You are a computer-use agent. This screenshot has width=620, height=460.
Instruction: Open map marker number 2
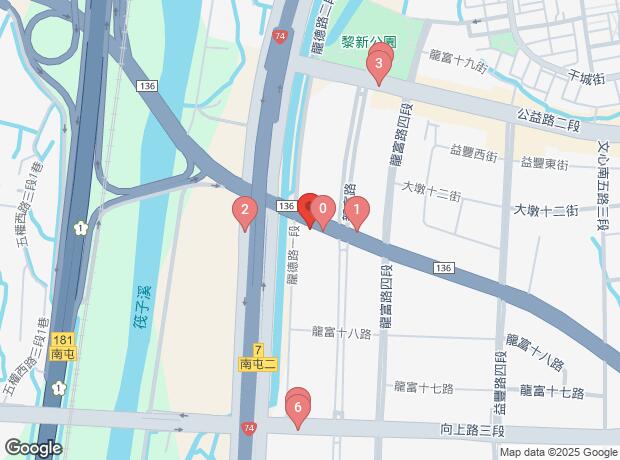tap(242, 211)
